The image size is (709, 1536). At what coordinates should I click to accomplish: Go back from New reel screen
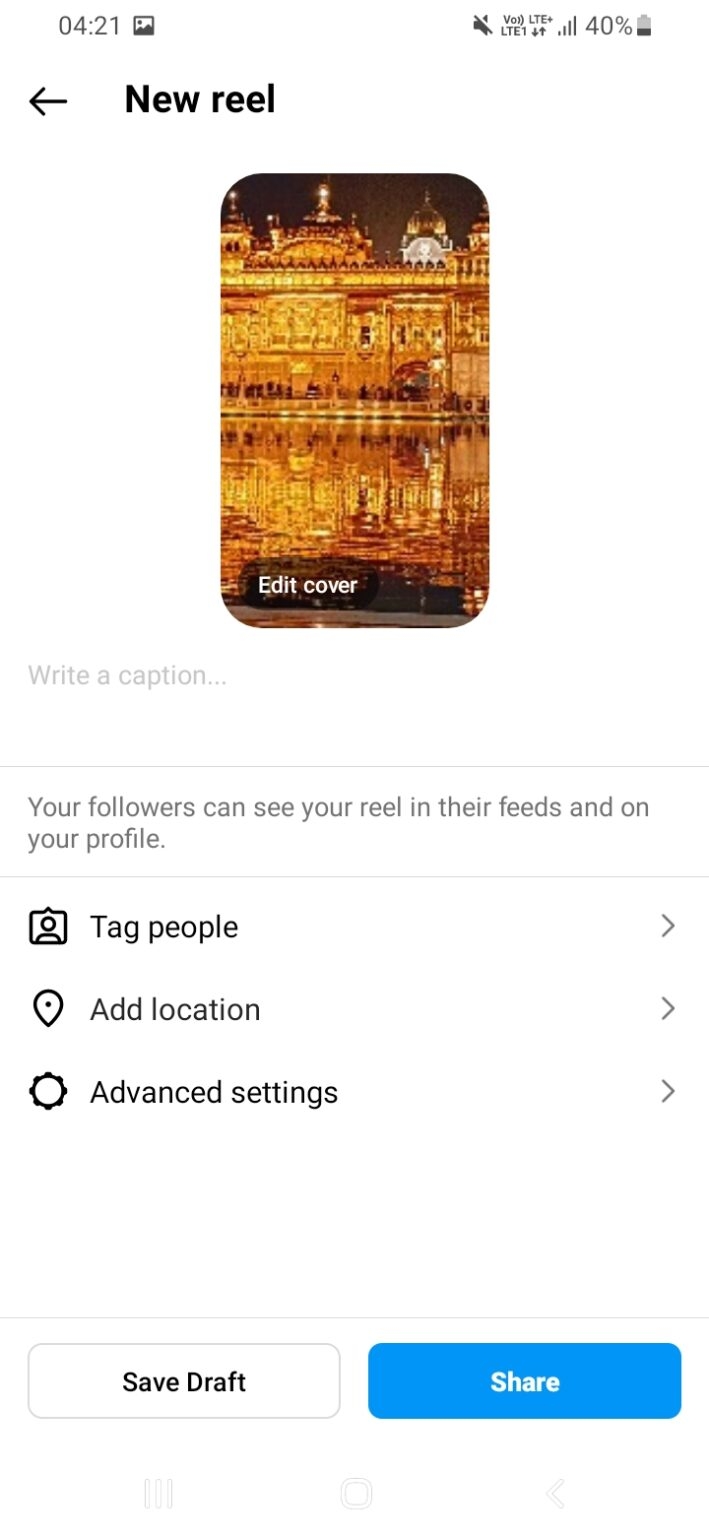click(47, 100)
